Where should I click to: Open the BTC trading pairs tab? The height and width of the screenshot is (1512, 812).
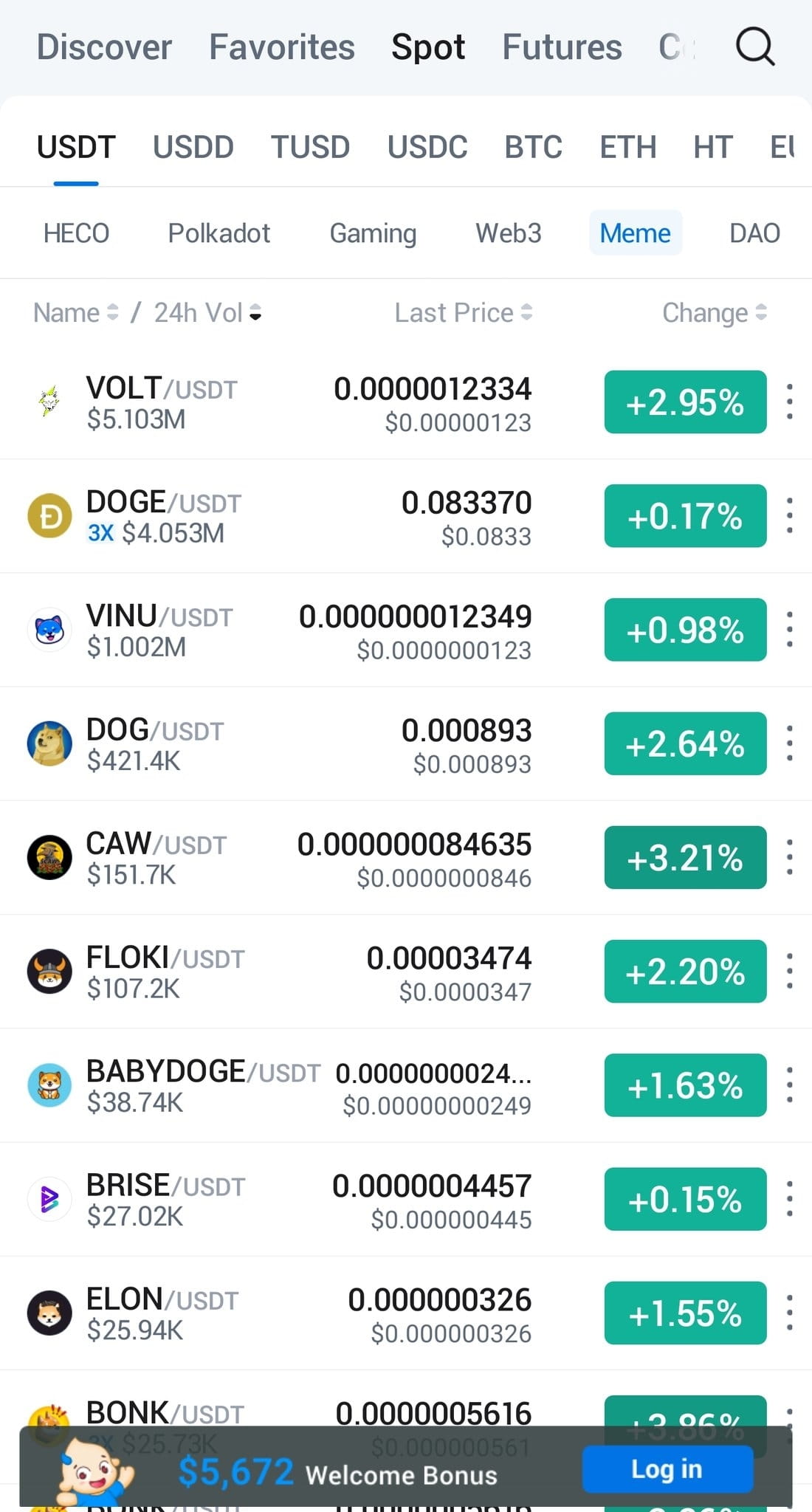click(533, 146)
